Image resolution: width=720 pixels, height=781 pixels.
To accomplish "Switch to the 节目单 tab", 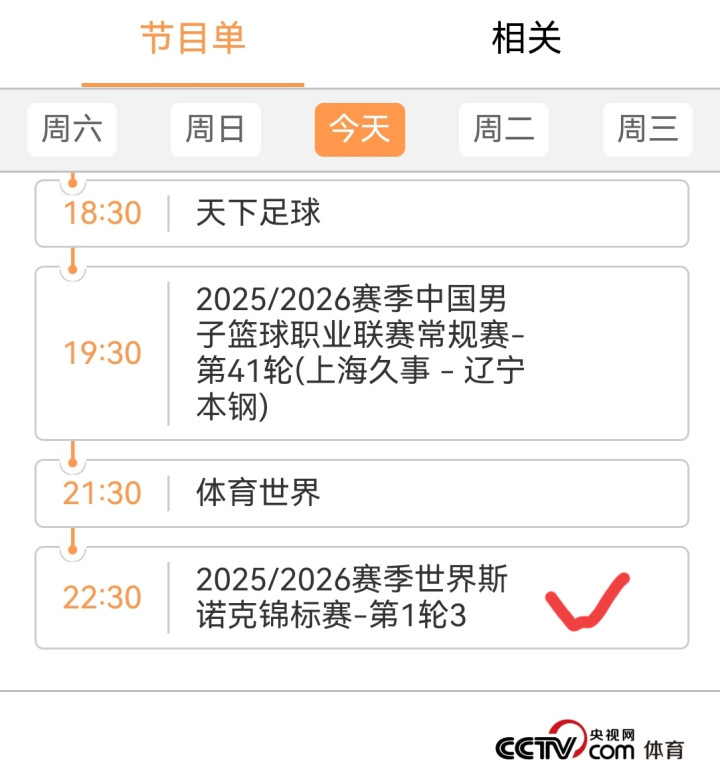I will click(192, 40).
